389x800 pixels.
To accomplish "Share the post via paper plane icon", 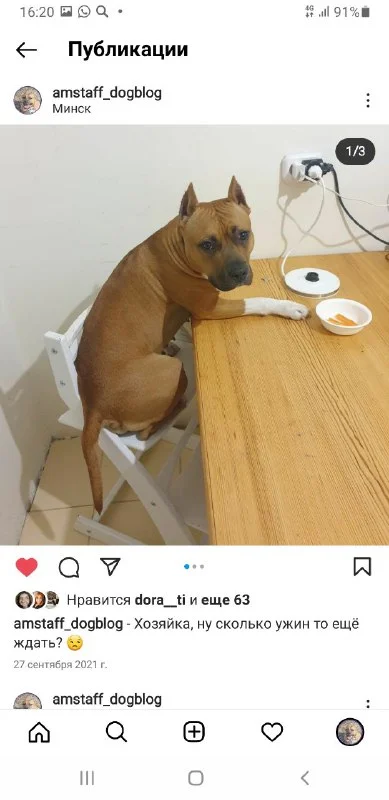I will tap(110, 566).
